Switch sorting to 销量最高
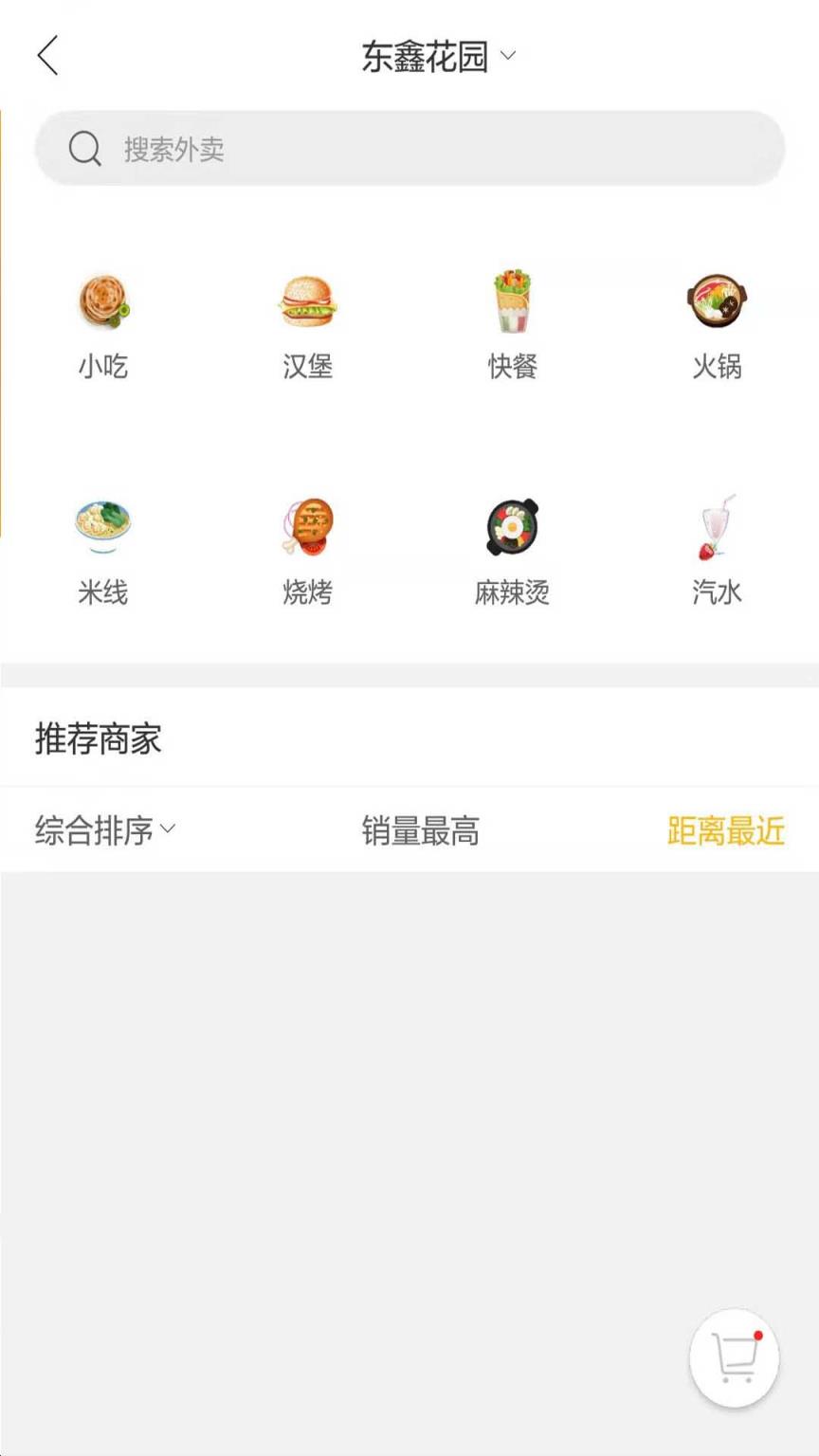 point(422,831)
